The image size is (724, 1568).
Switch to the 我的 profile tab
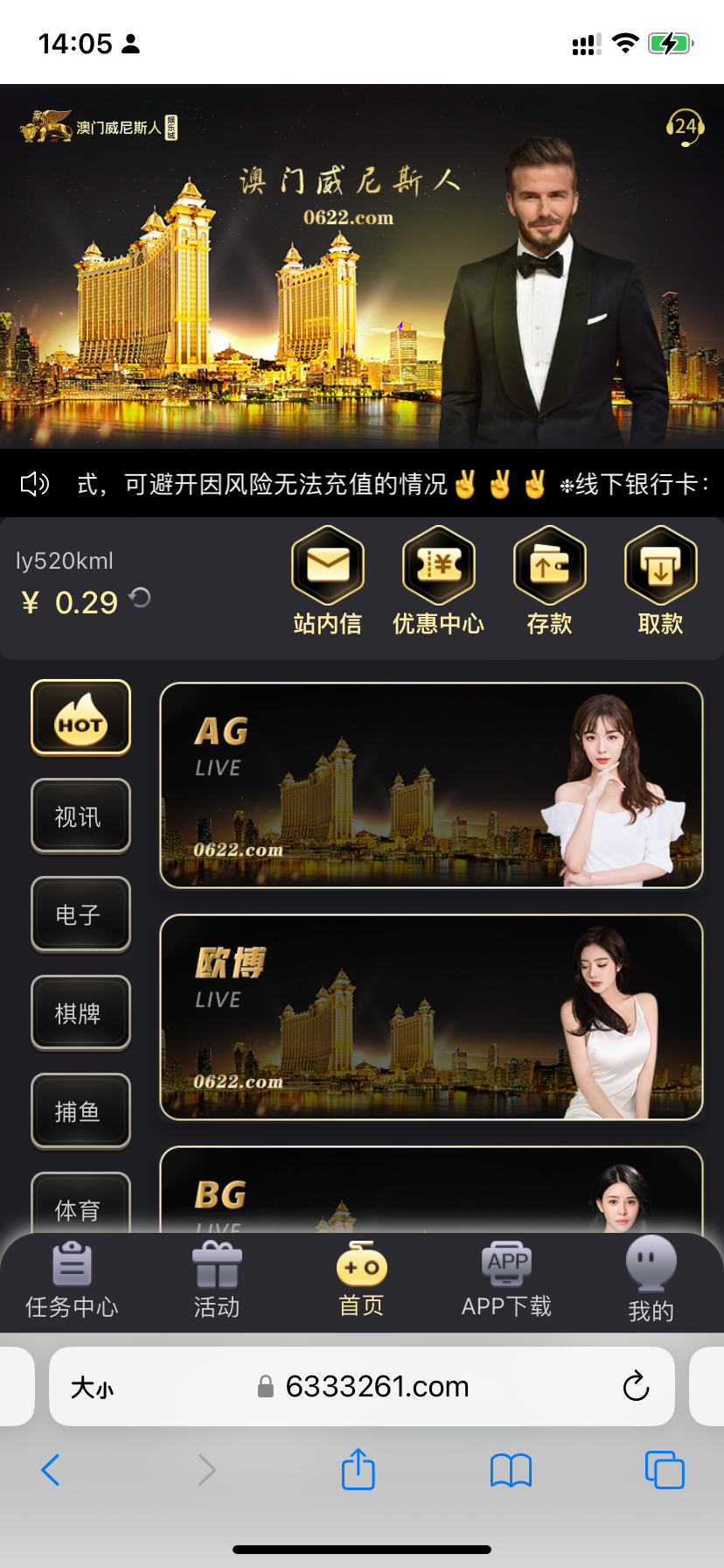pyautogui.click(x=651, y=1281)
